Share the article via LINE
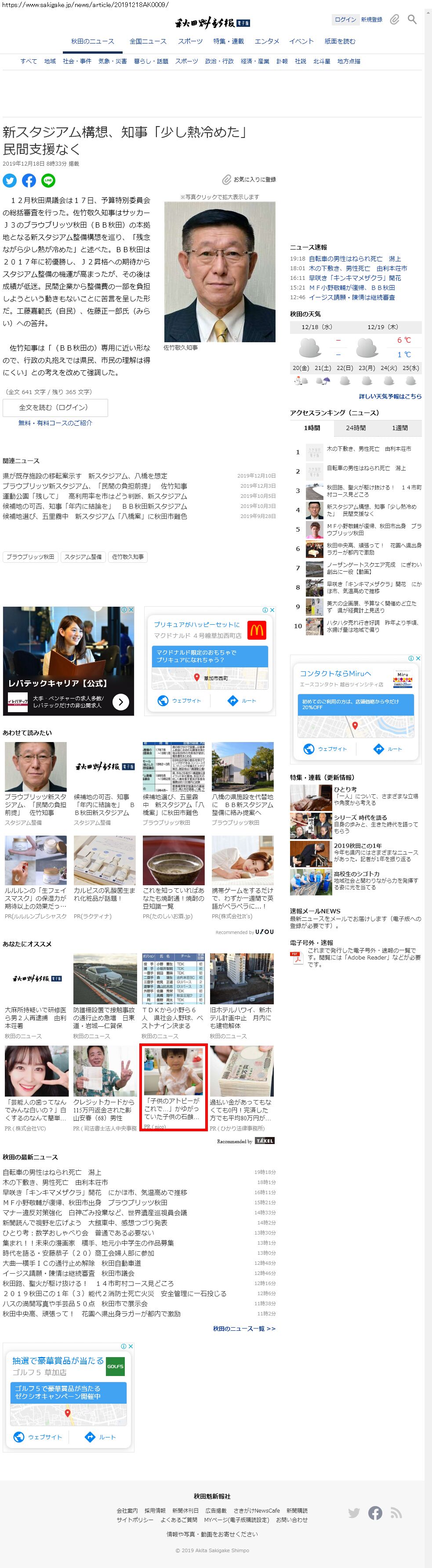Viewport: 432px width, 1568px height. tap(48, 180)
